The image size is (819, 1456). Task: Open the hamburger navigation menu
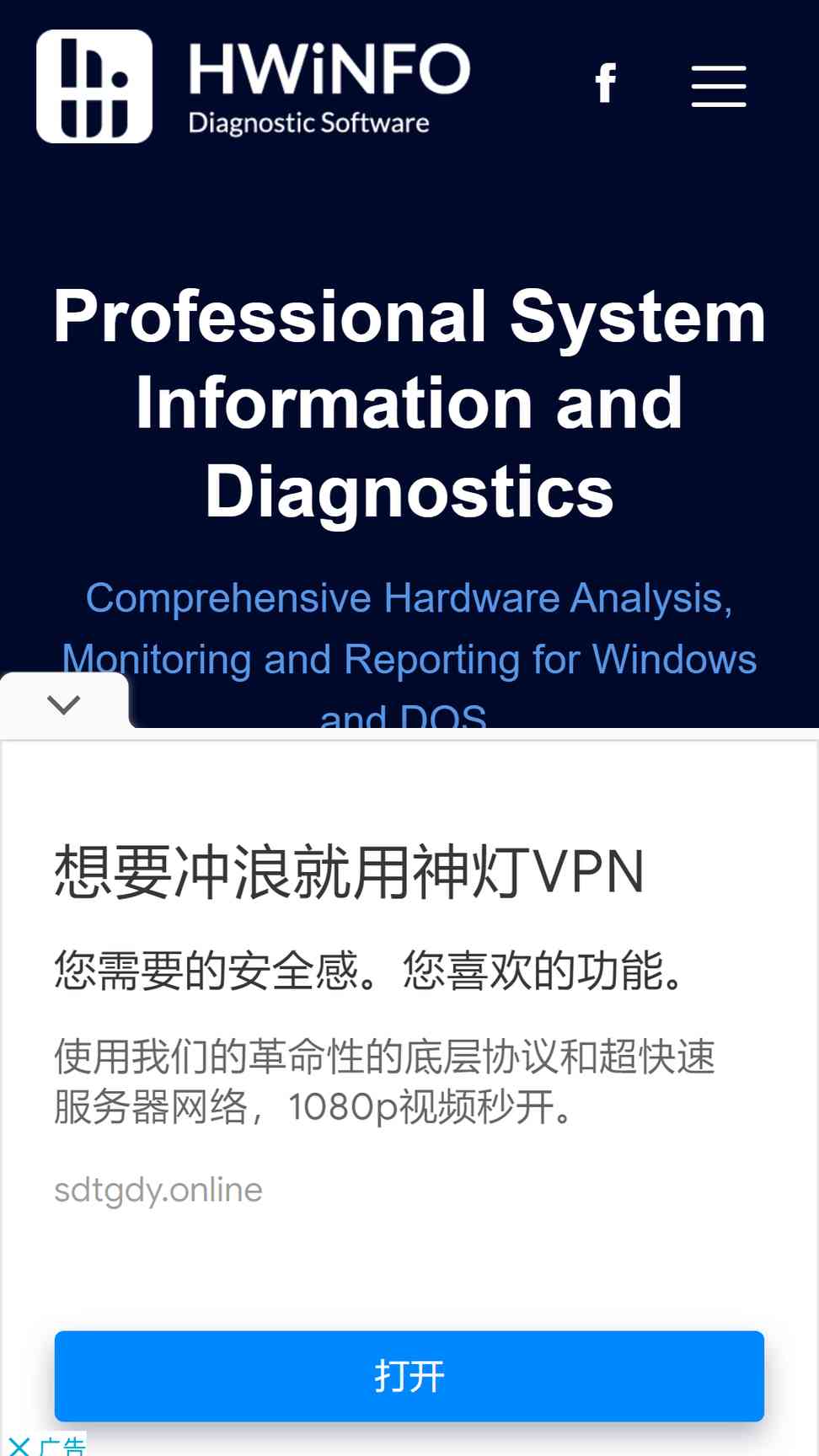click(x=719, y=86)
